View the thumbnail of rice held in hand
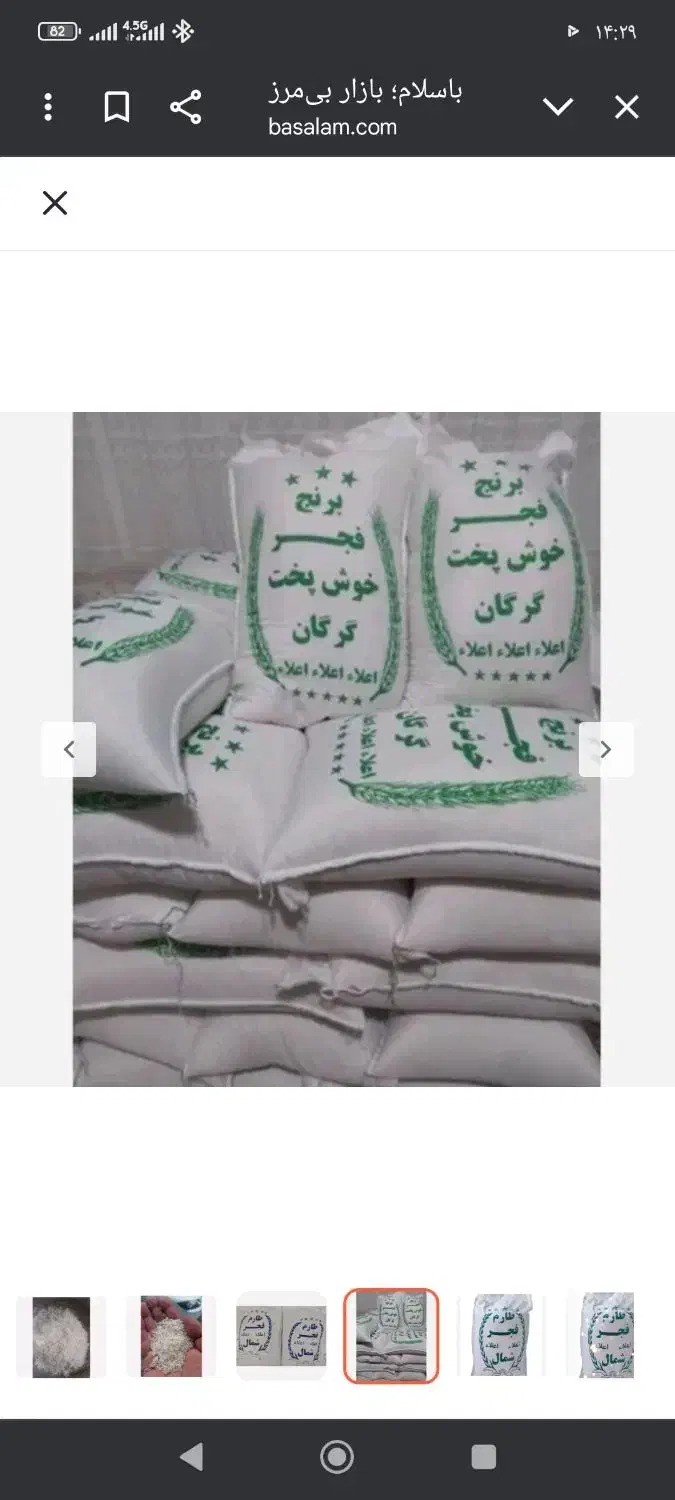The image size is (675, 1500). click(x=171, y=1336)
